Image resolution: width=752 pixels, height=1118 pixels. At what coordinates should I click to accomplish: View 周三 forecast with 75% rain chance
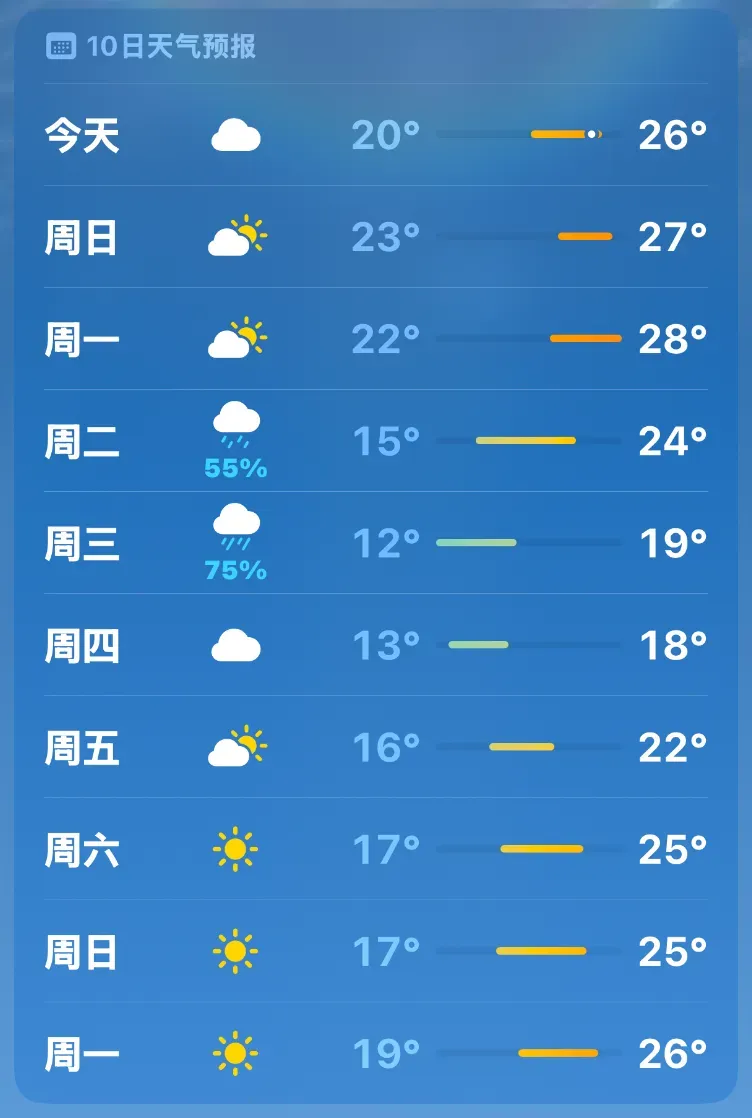[376, 543]
